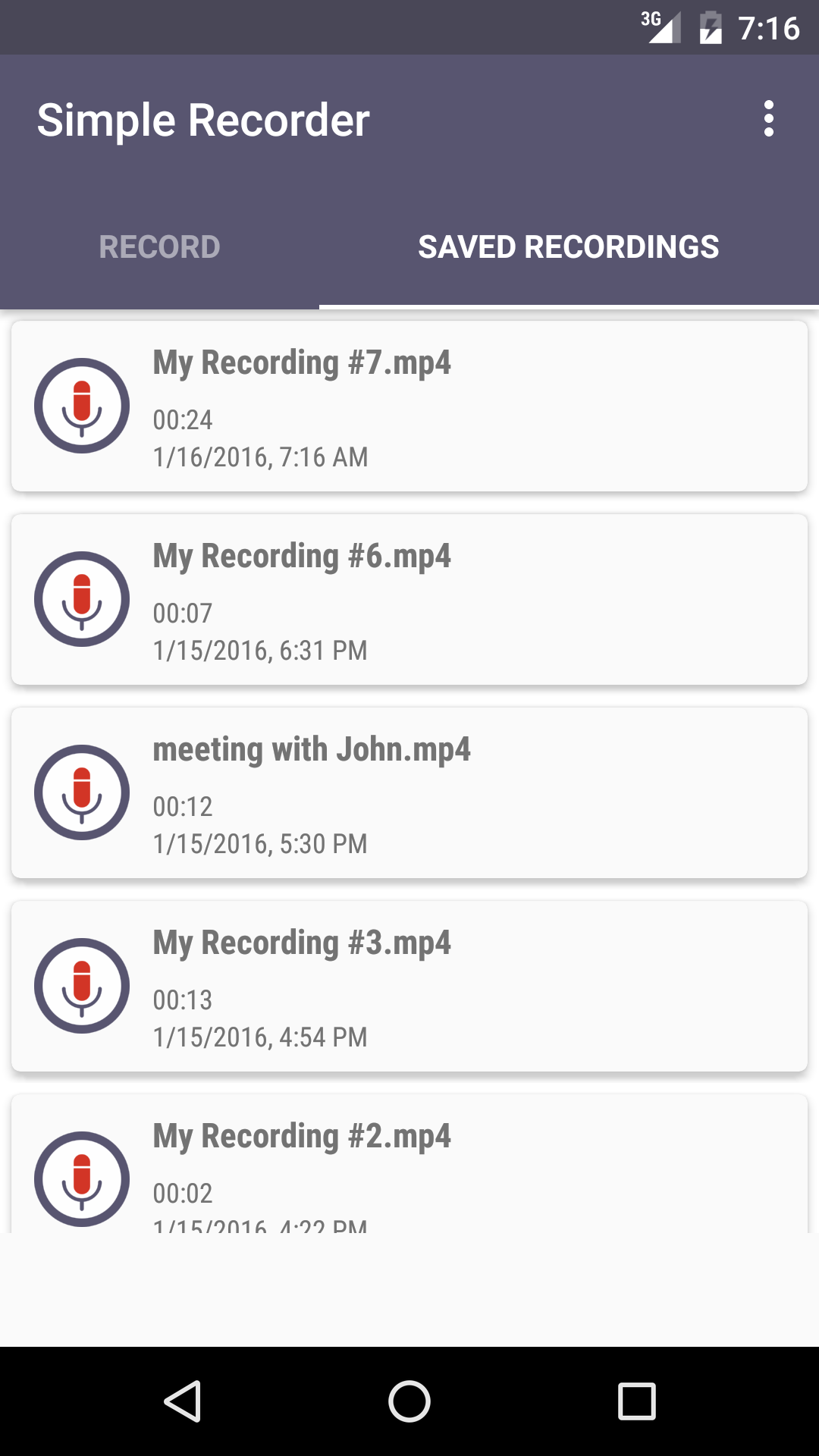Go to the home screen
819x1456 pixels.
coord(409,1401)
